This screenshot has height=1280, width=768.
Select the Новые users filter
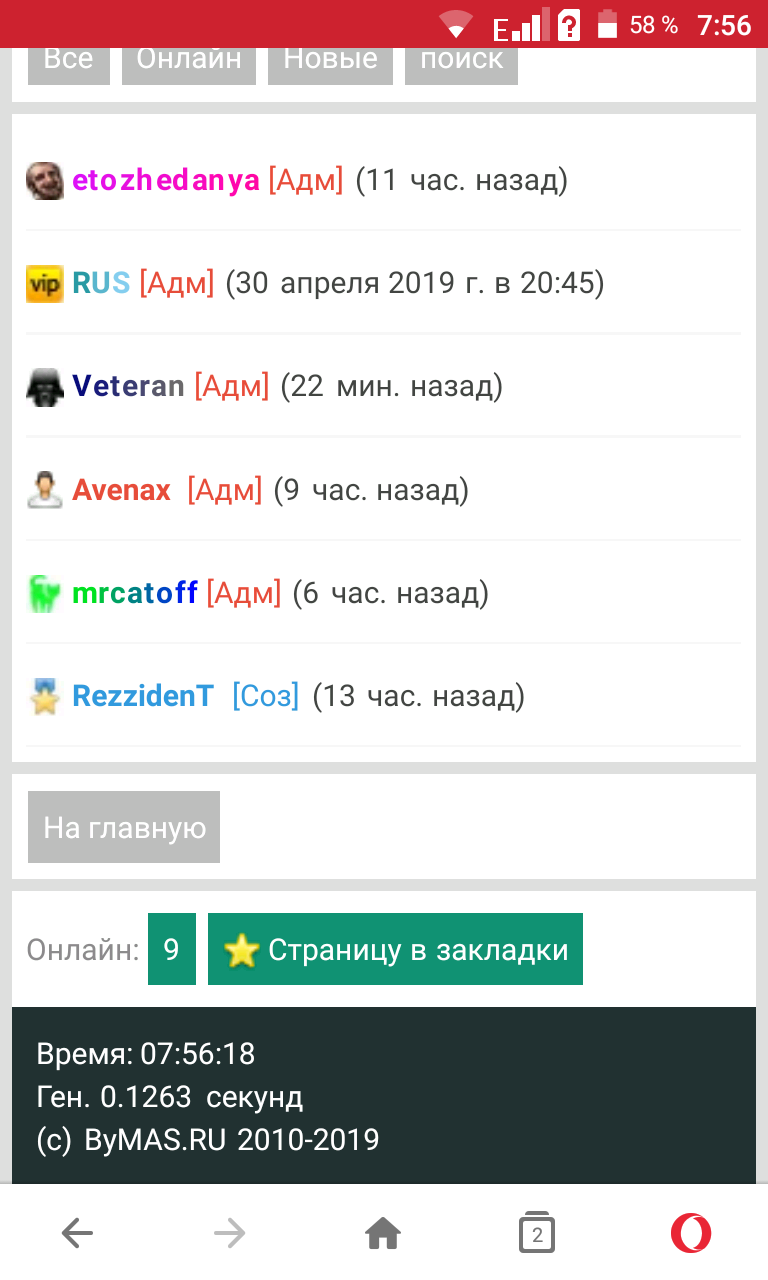pyautogui.click(x=330, y=60)
